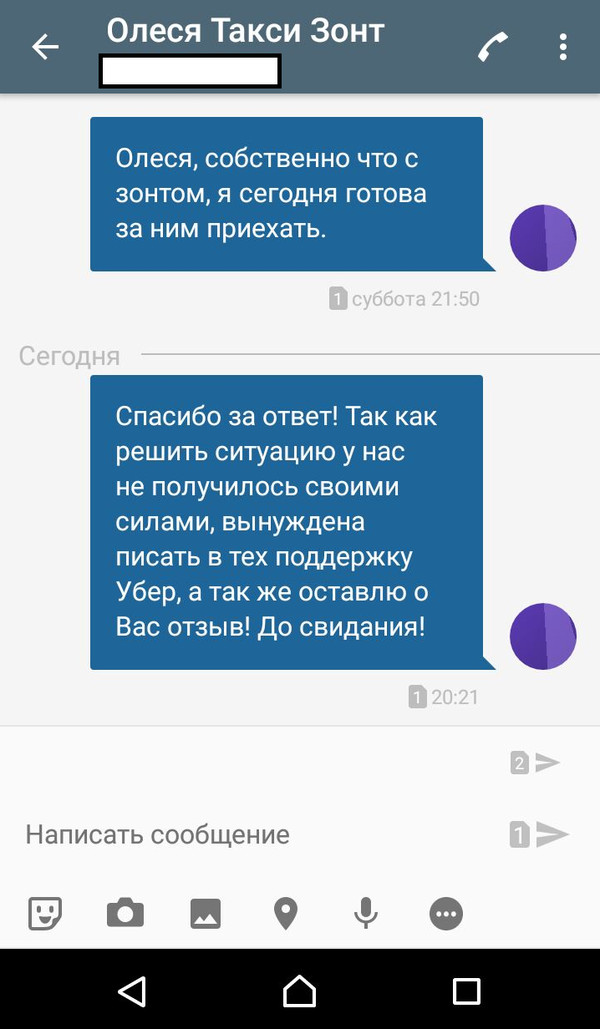
Task: Tap the system home button
Action: (x=299, y=990)
